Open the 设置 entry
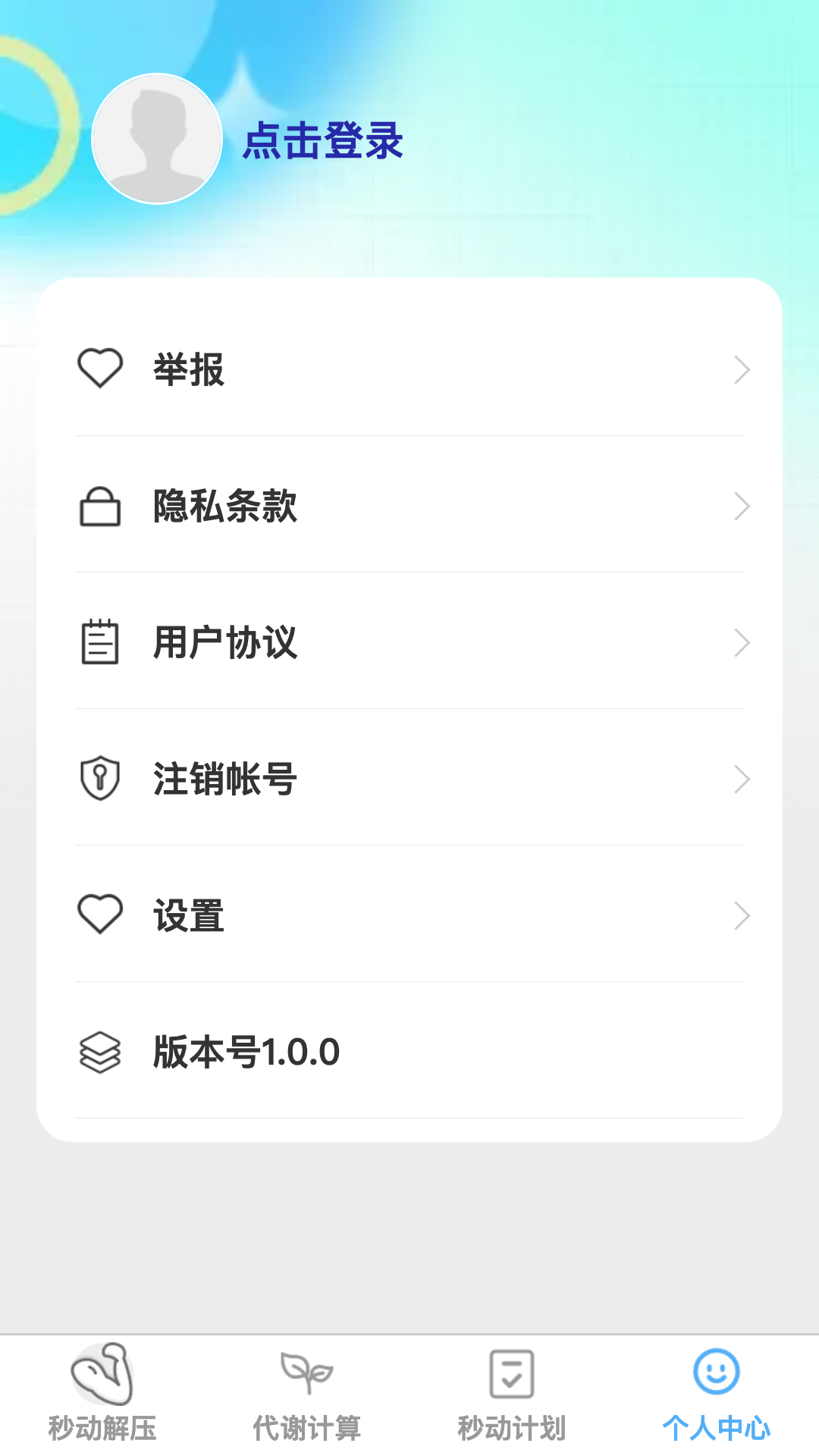Image resolution: width=819 pixels, height=1456 pixels. [x=409, y=915]
